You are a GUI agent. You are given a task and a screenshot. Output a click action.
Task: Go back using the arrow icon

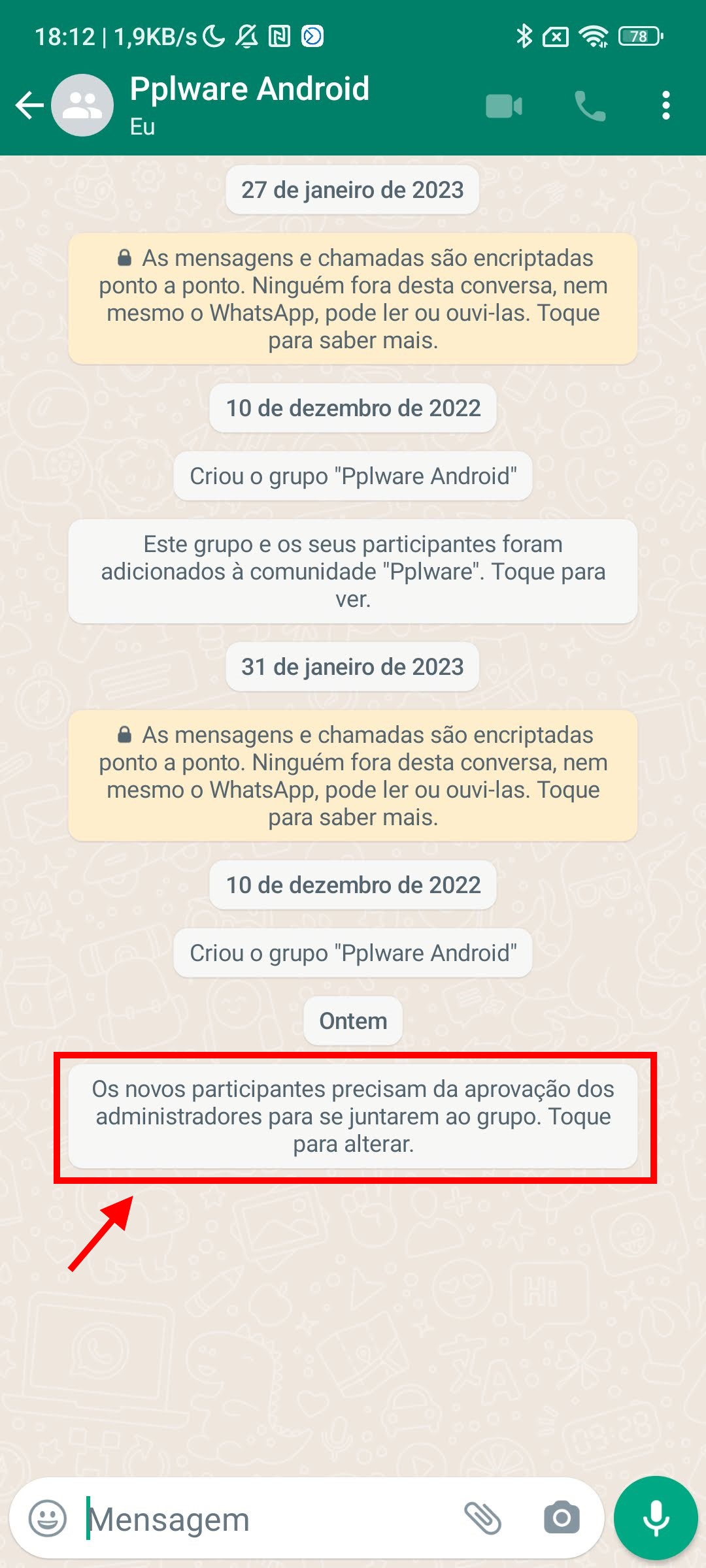[x=29, y=105]
